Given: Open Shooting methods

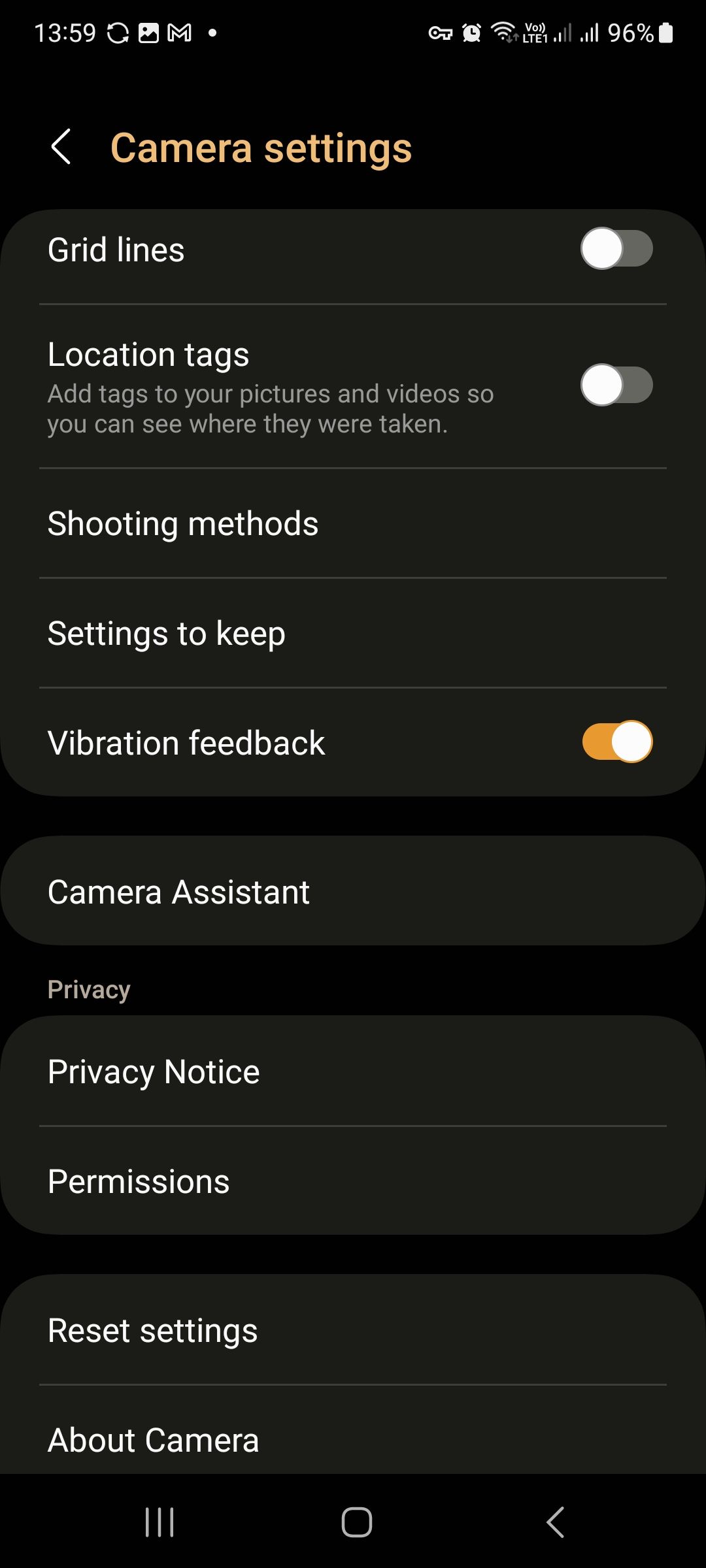Looking at the screenshot, I should 353,524.
